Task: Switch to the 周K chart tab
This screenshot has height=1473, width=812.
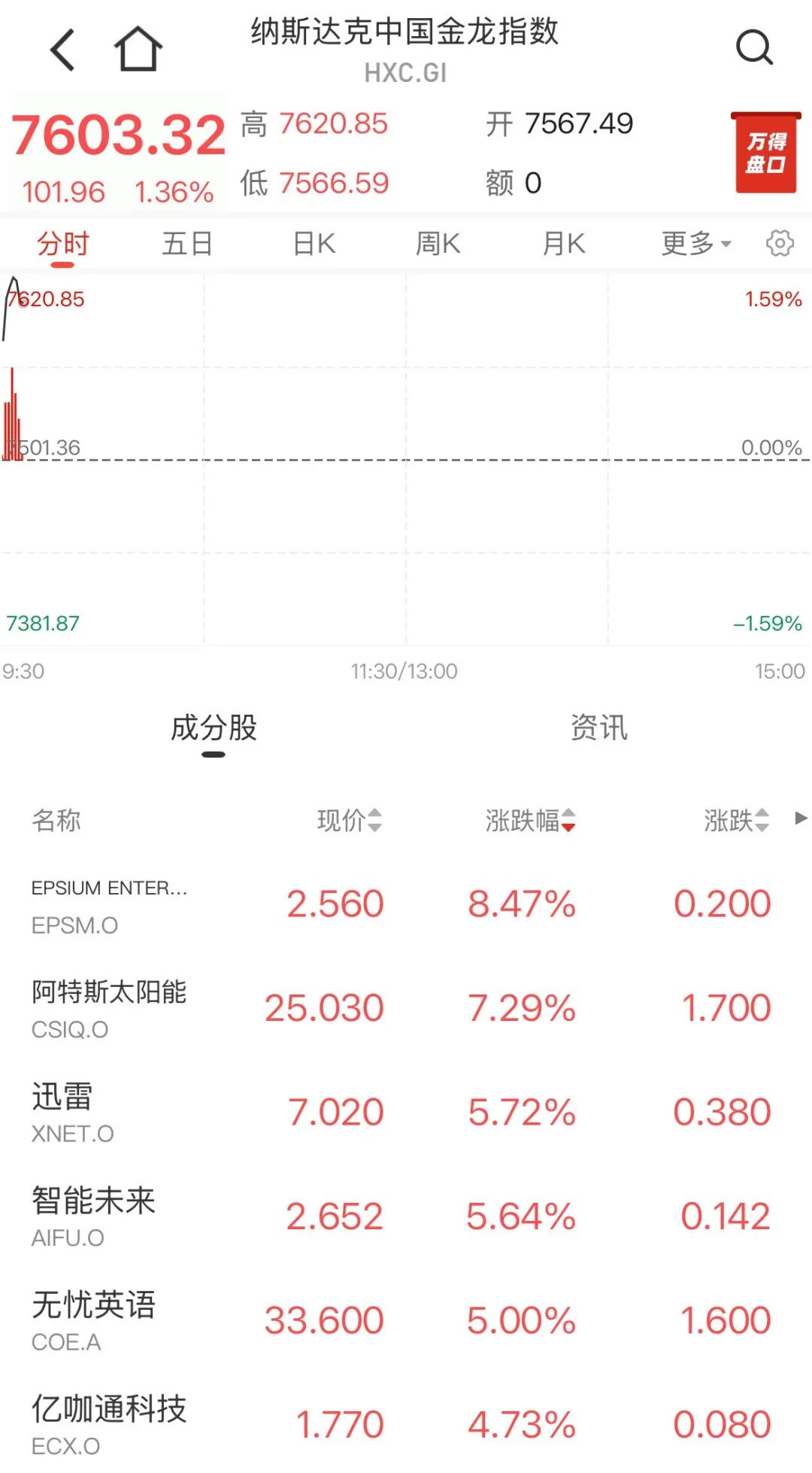Action: tap(438, 244)
